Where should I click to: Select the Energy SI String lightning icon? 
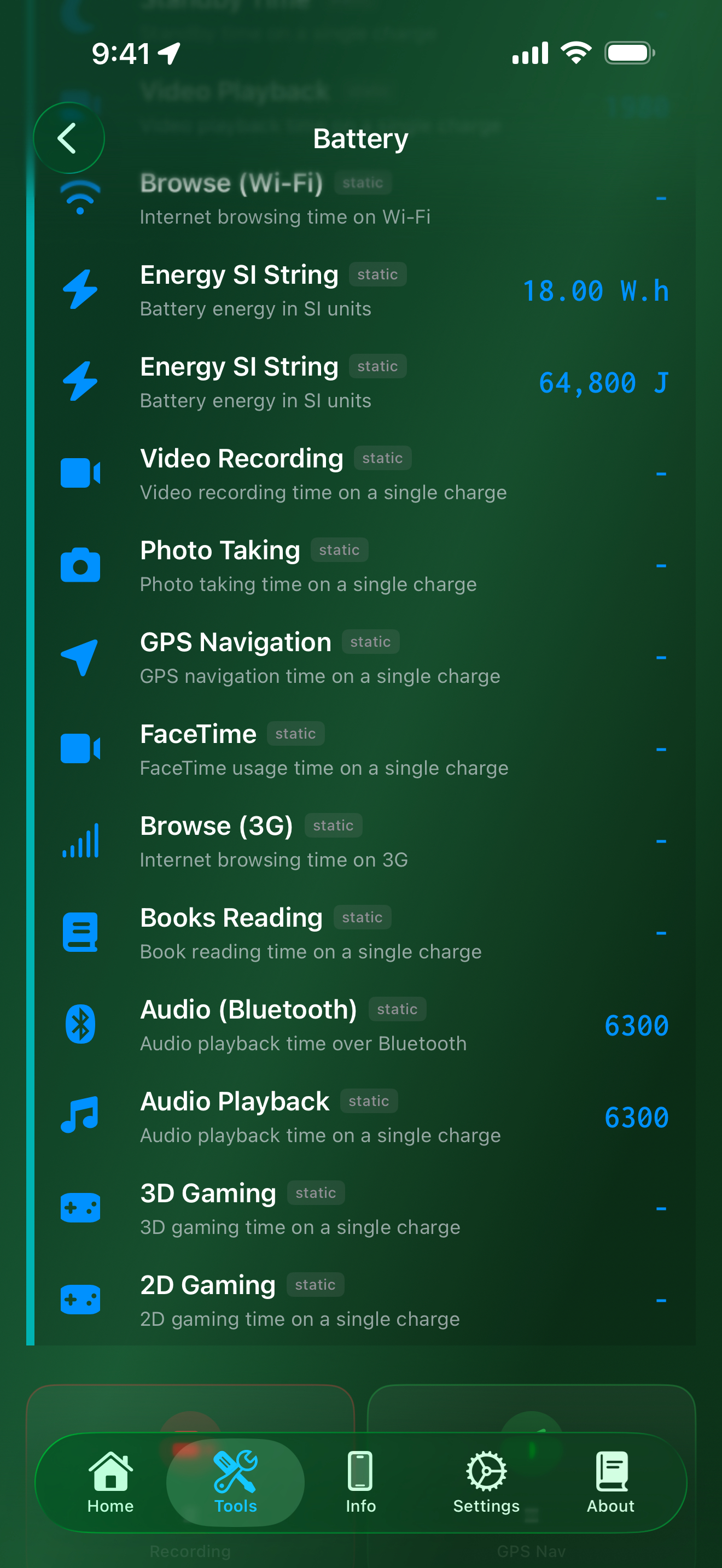[80, 290]
